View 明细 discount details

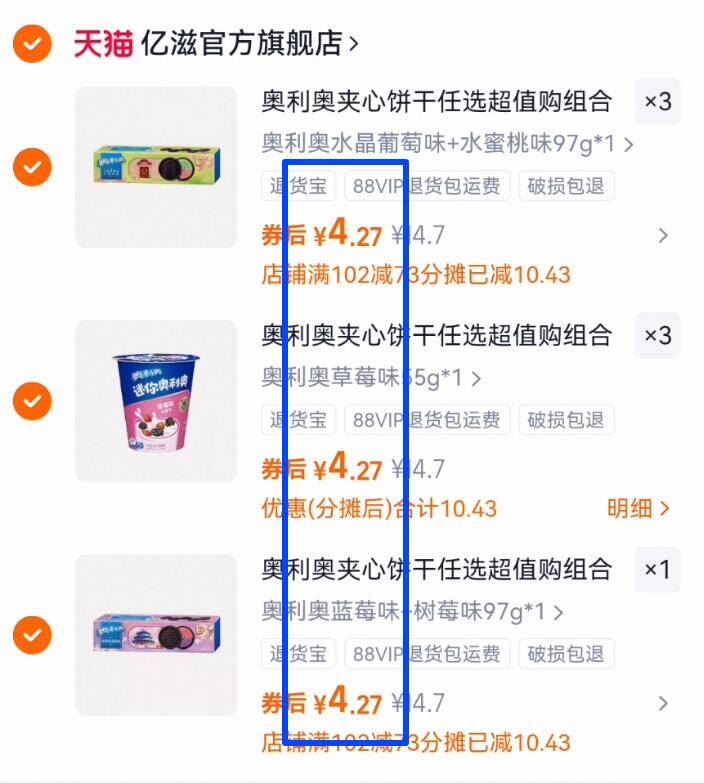coord(638,508)
